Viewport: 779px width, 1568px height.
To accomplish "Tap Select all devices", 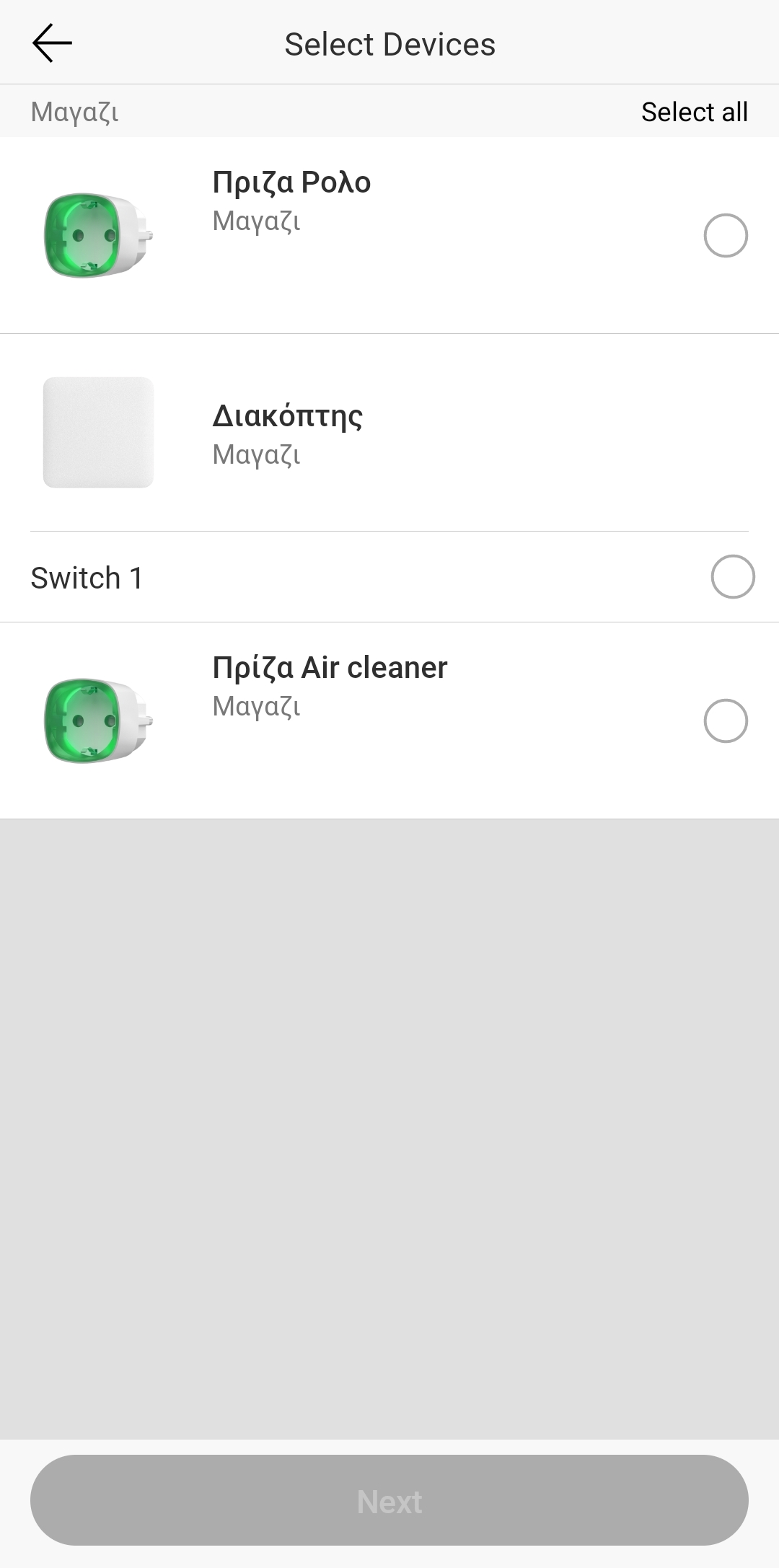I will (x=694, y=112).
